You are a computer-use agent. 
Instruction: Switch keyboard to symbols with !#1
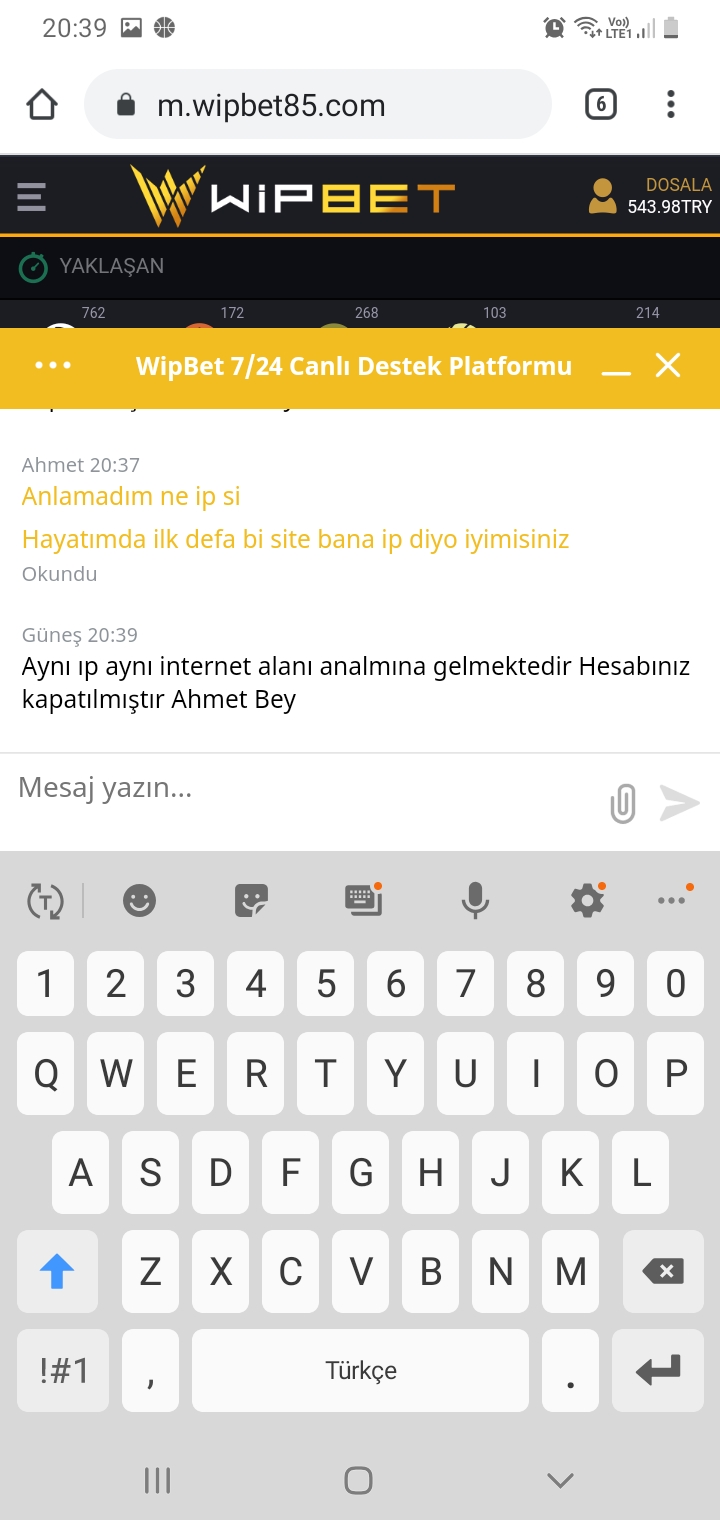64,1370
